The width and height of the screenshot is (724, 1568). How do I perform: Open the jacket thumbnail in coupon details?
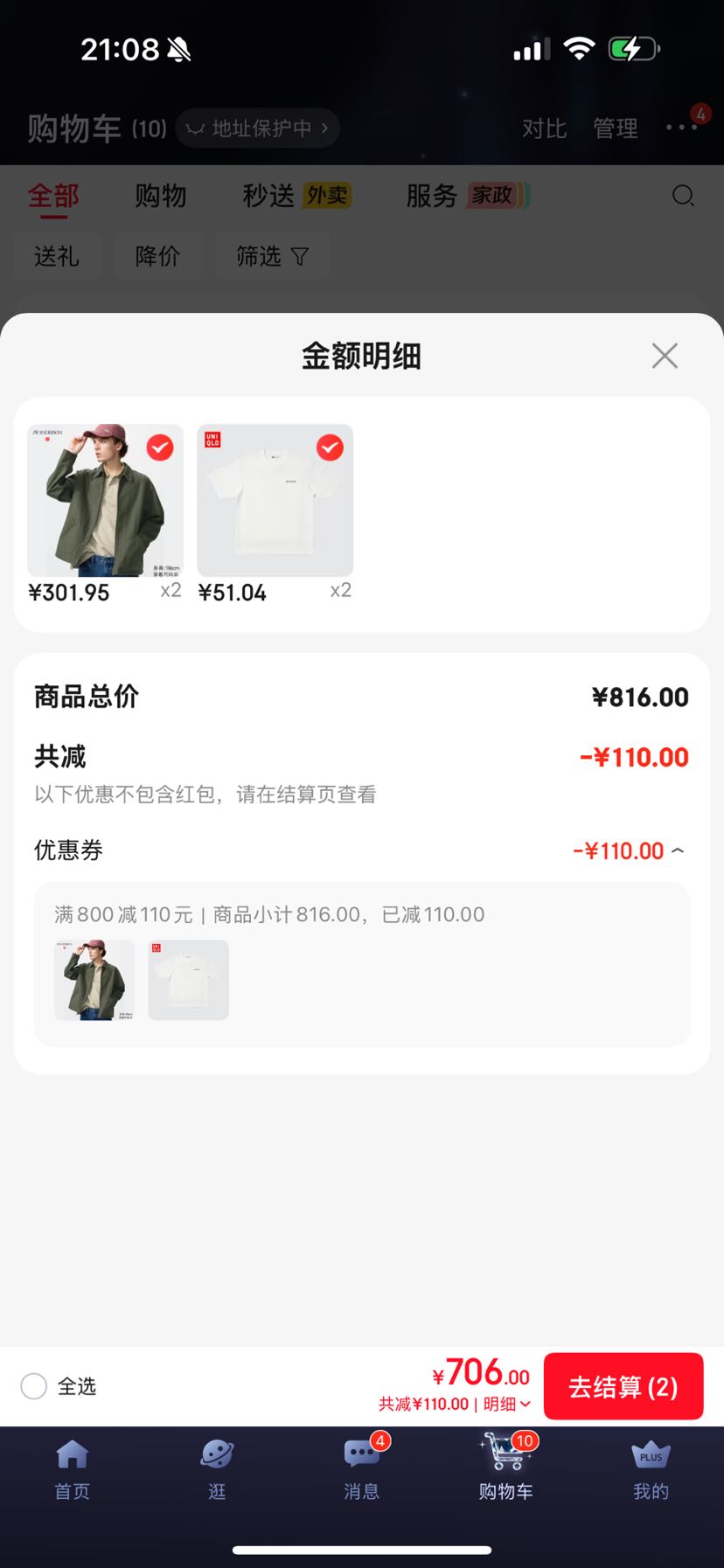94,980
